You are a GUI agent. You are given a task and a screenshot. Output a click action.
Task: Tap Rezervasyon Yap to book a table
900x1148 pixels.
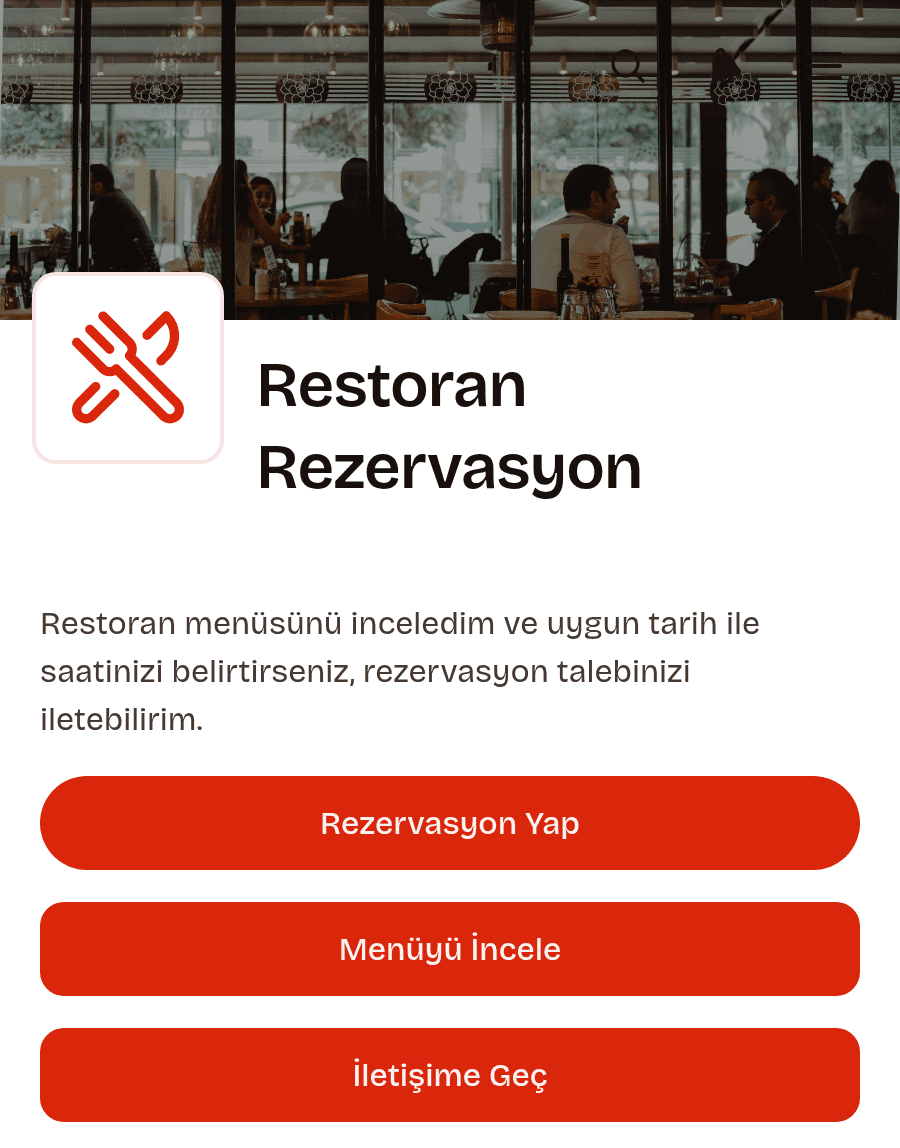450,823
